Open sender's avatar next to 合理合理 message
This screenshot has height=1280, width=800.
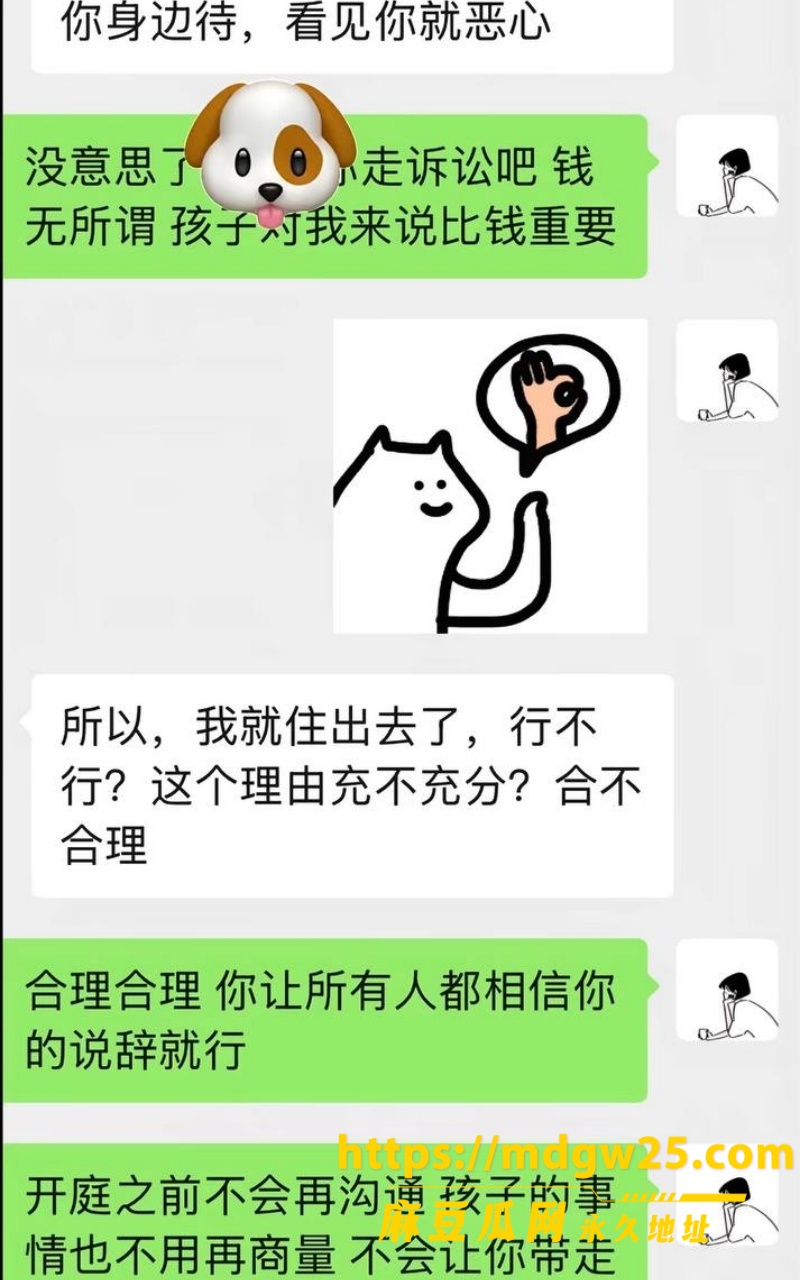727,990
